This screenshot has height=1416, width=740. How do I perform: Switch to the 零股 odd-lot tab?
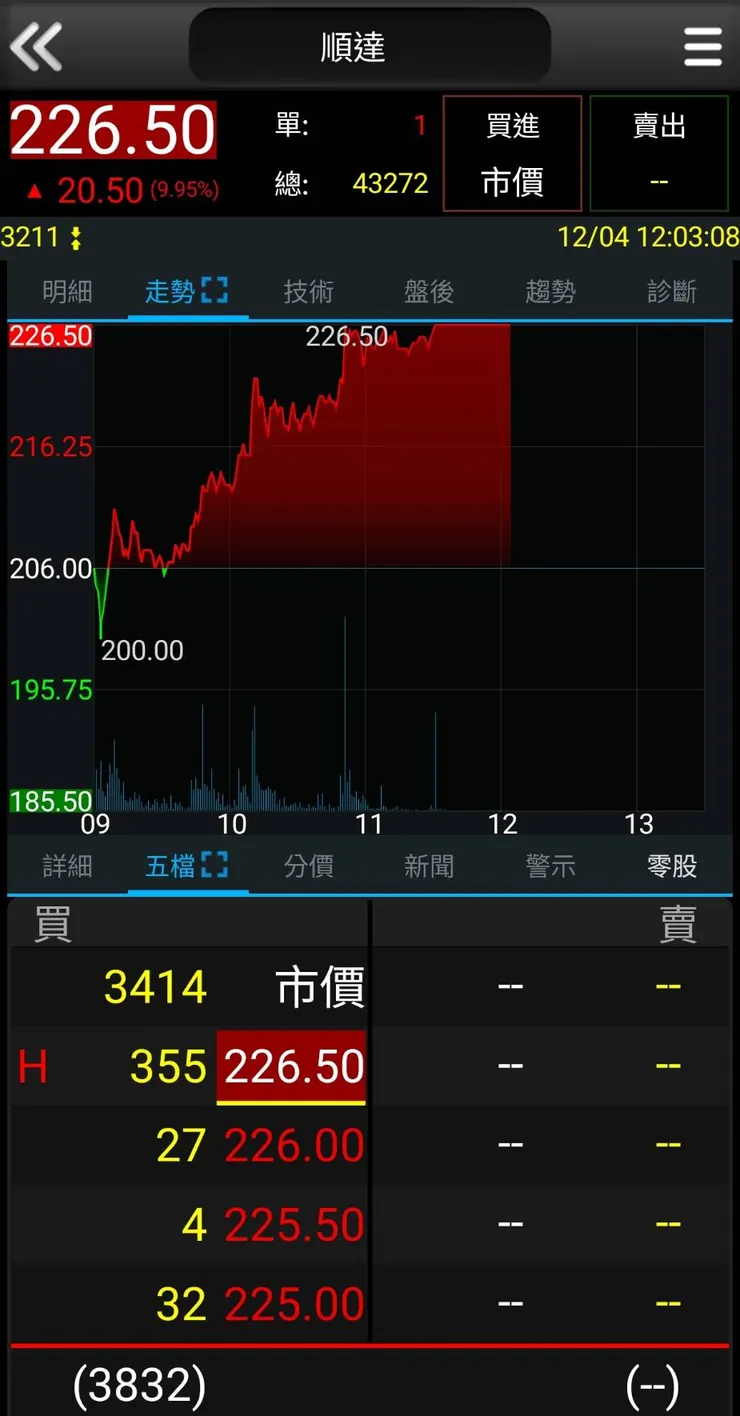coord(671,866)
